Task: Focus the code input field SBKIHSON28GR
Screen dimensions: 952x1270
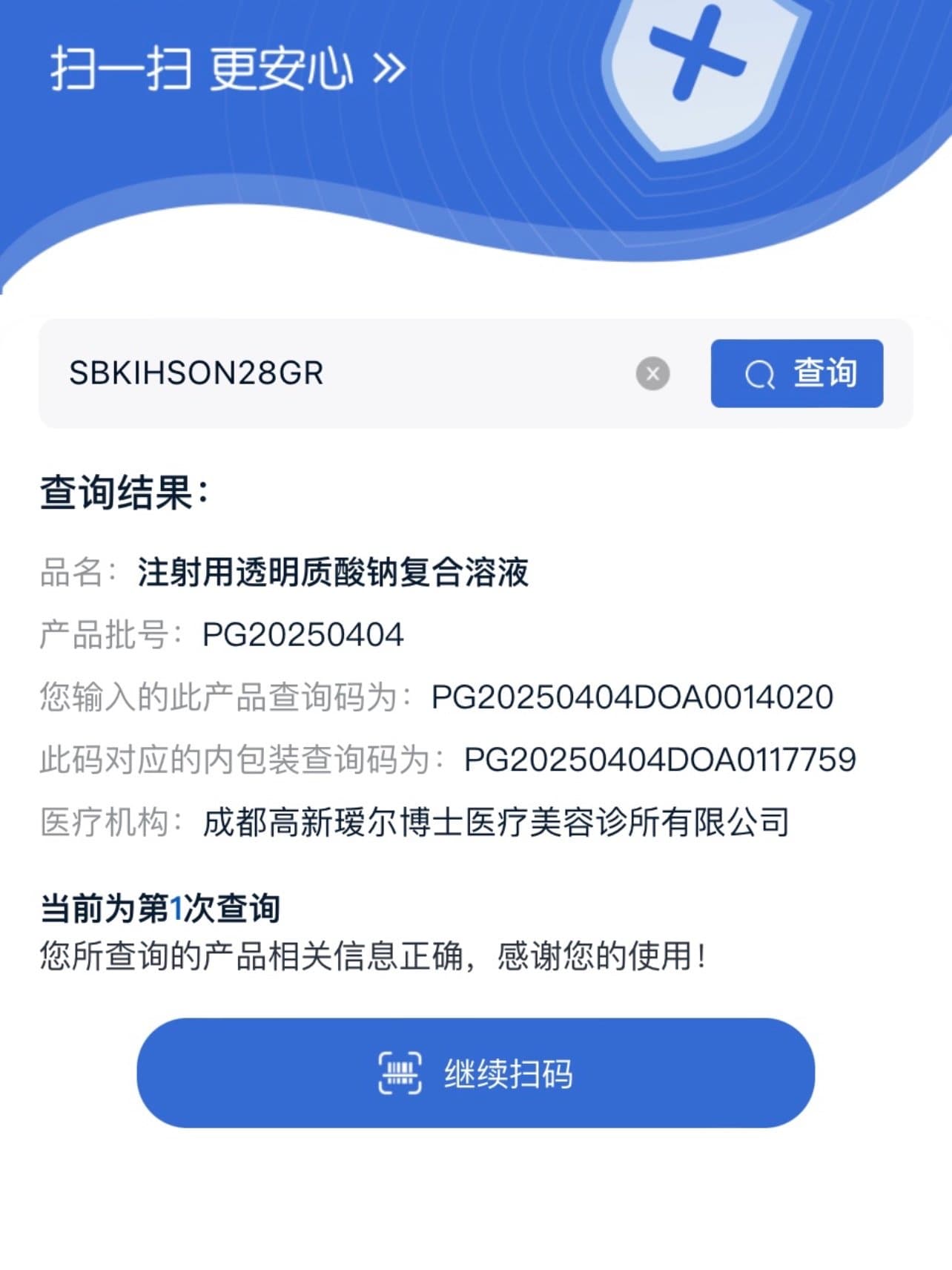Action: 334,373
